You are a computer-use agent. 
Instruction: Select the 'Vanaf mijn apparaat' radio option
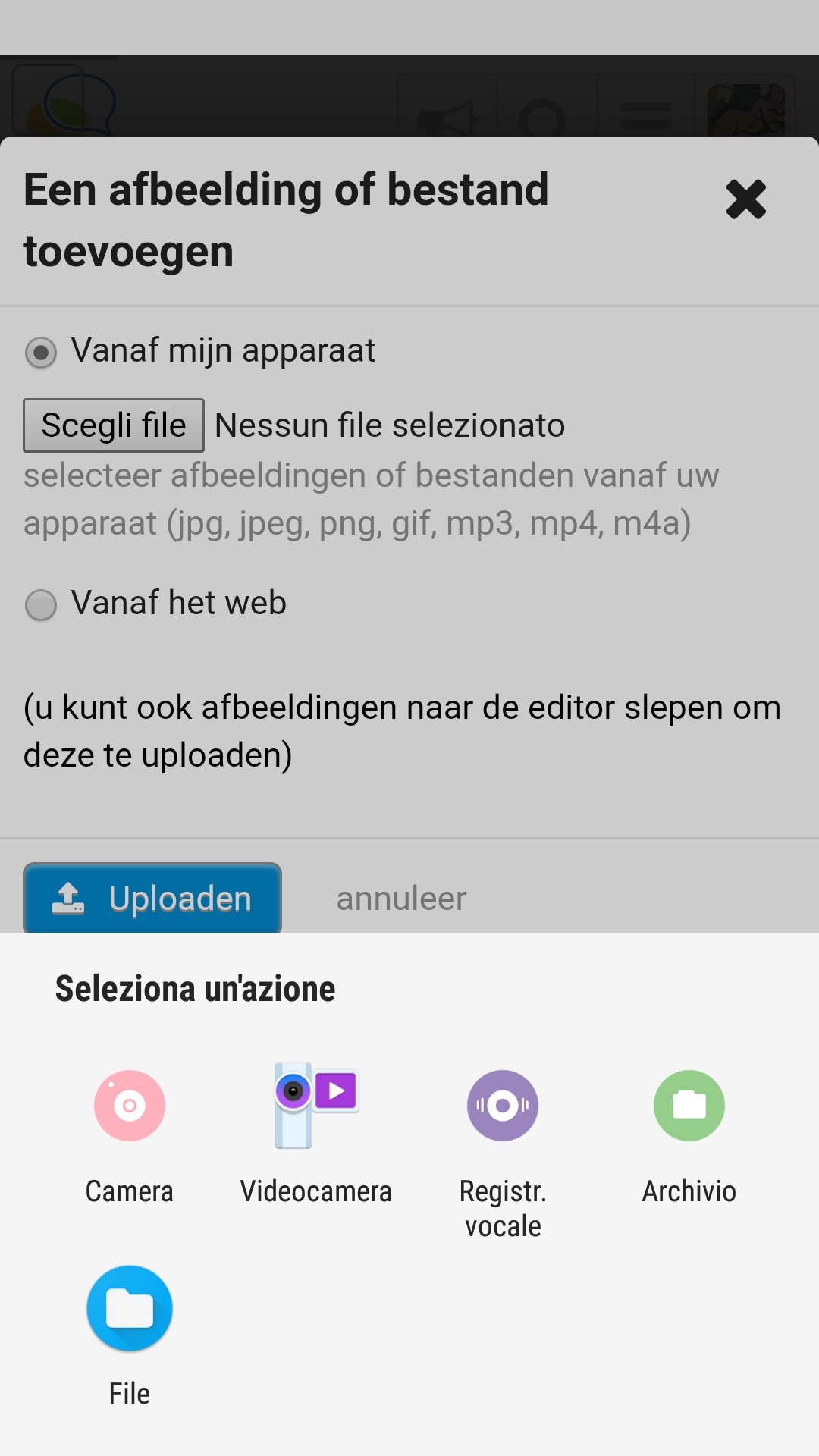41,353
